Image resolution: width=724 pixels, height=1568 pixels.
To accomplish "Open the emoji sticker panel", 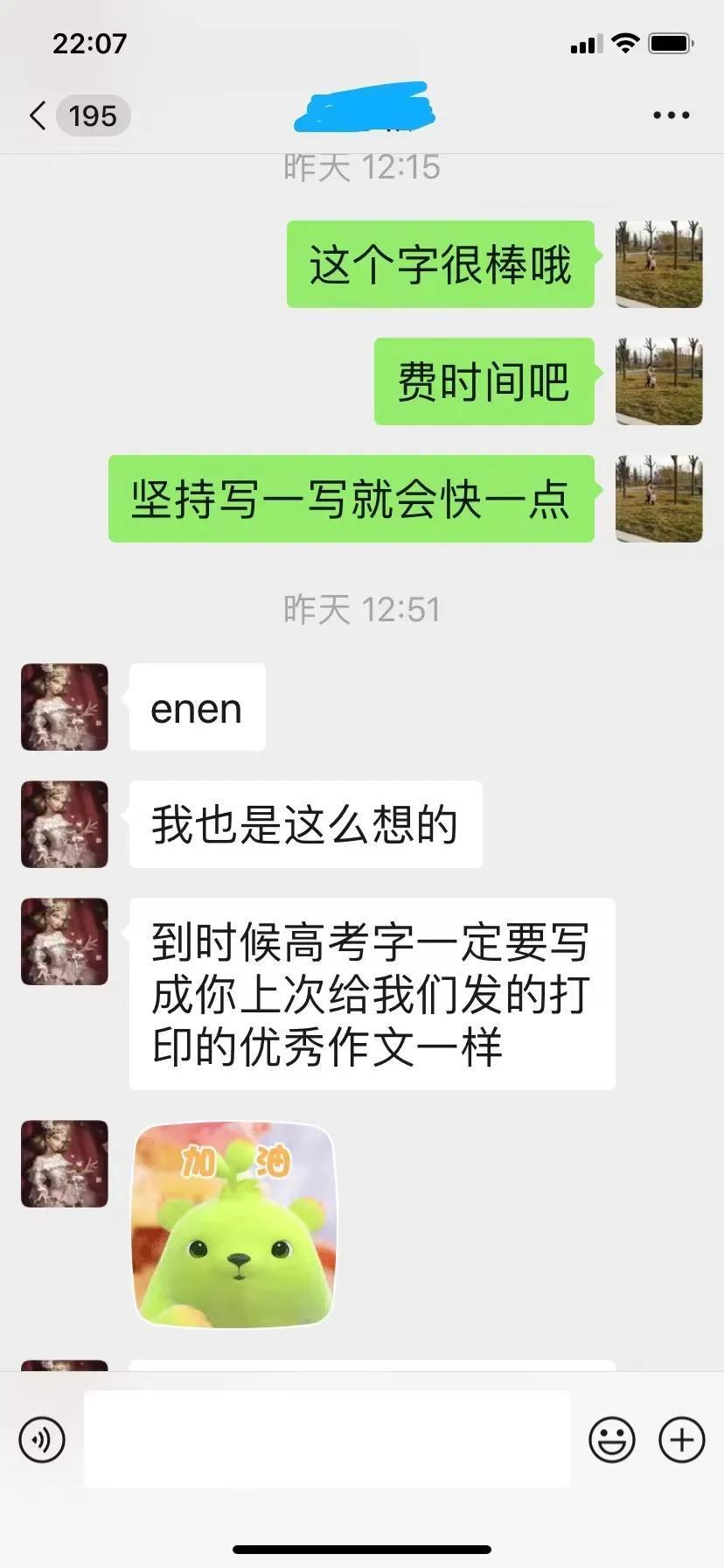I will pos(611,1439).
